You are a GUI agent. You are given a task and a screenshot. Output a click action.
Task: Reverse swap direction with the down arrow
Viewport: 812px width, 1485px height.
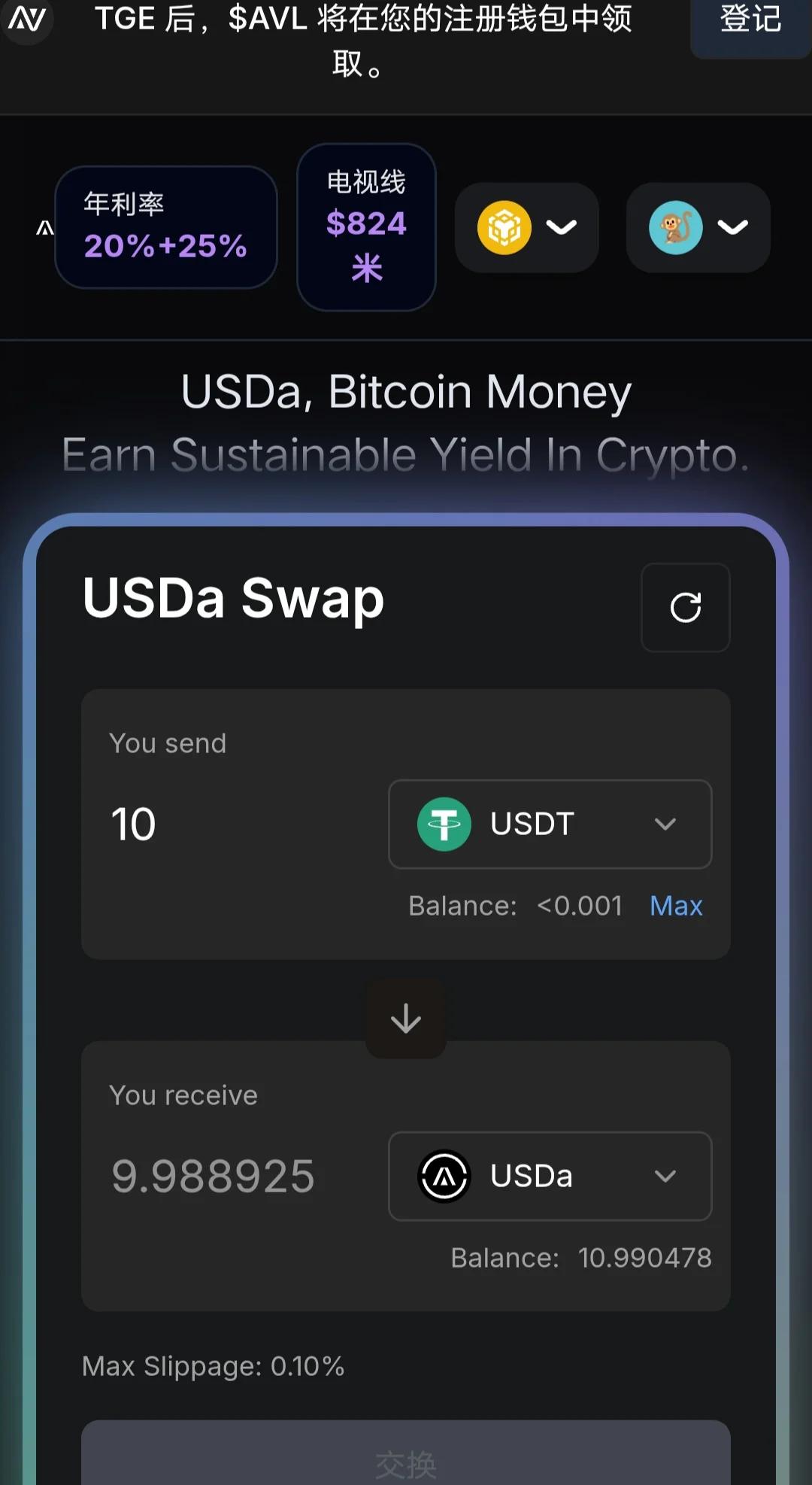point(406,1019)
